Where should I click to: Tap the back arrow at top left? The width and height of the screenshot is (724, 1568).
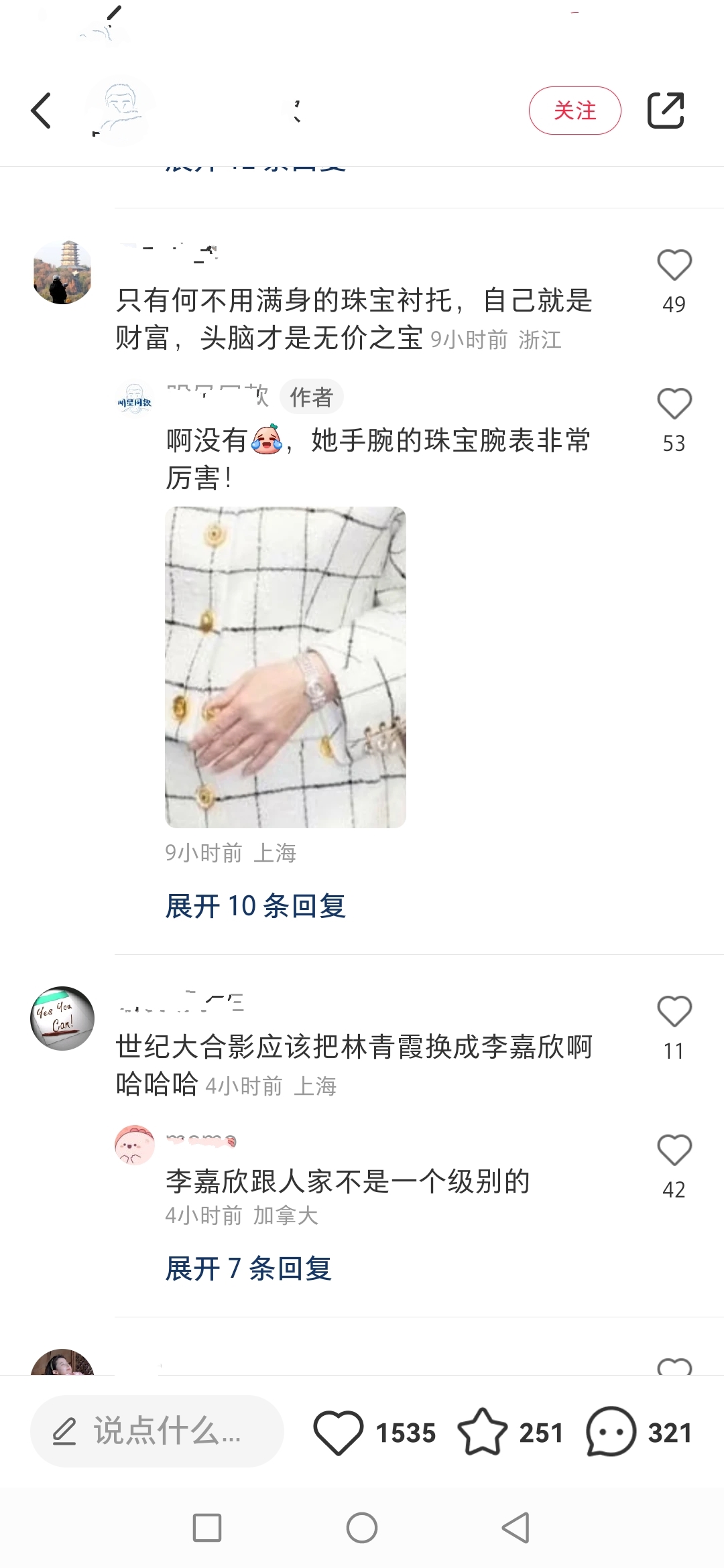tap(42, 111)
